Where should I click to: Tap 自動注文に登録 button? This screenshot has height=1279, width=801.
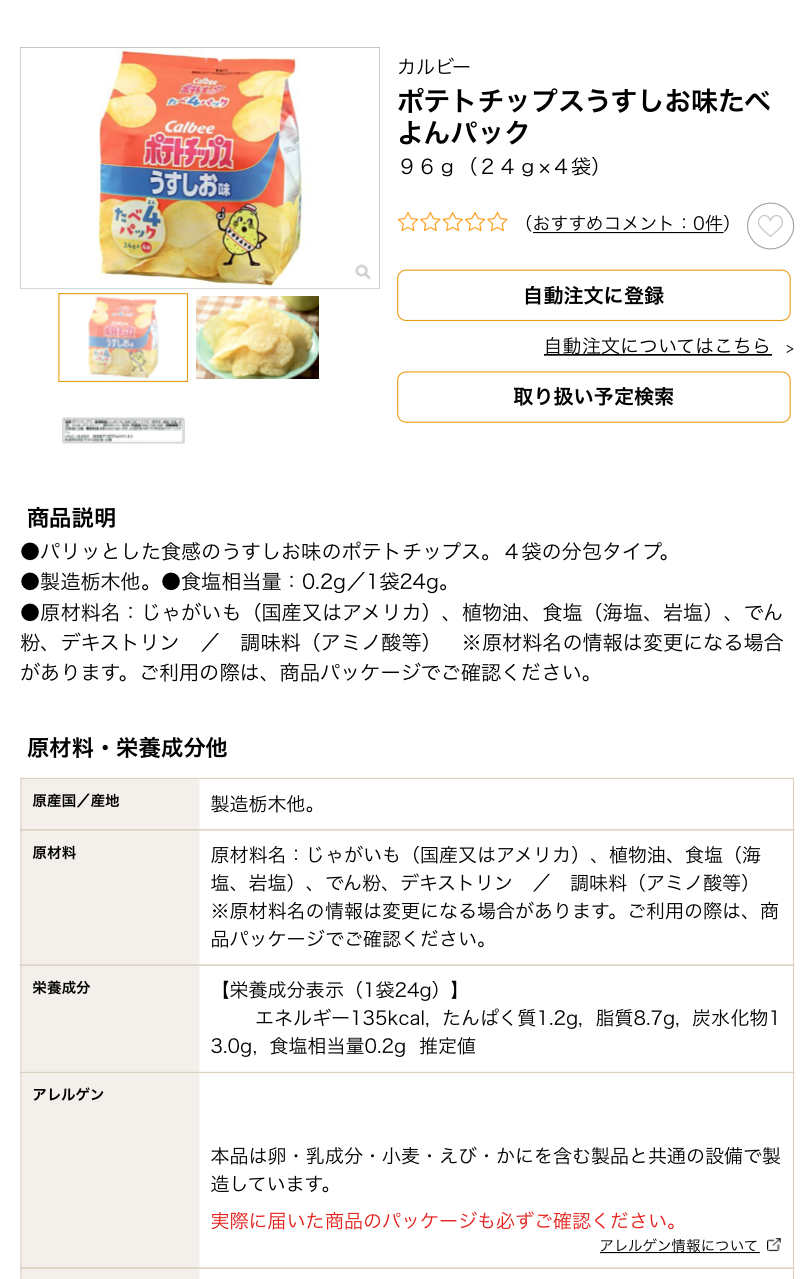tap(594, 296)
